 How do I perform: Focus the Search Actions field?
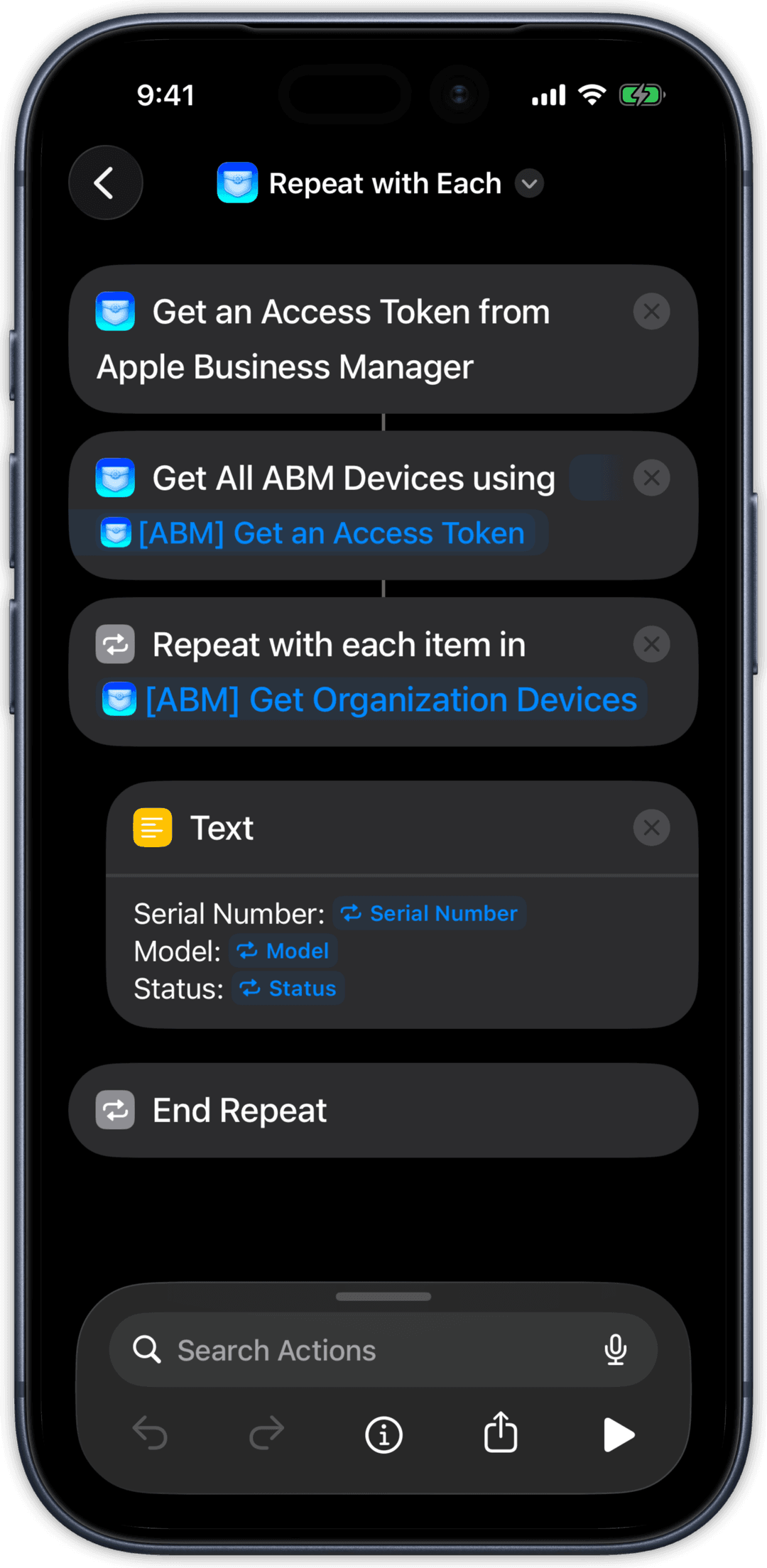pyautogui.click(x=369, y=1350)
